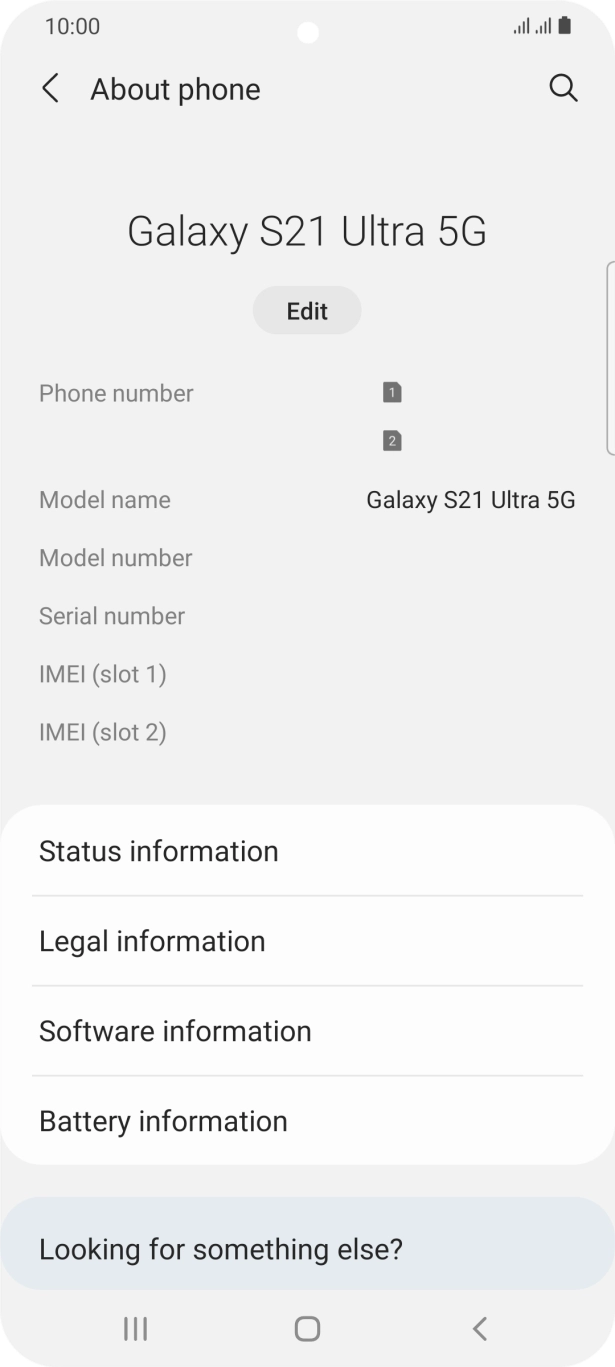
Task: Open Battery information
Action: (x=307, y=1121)
